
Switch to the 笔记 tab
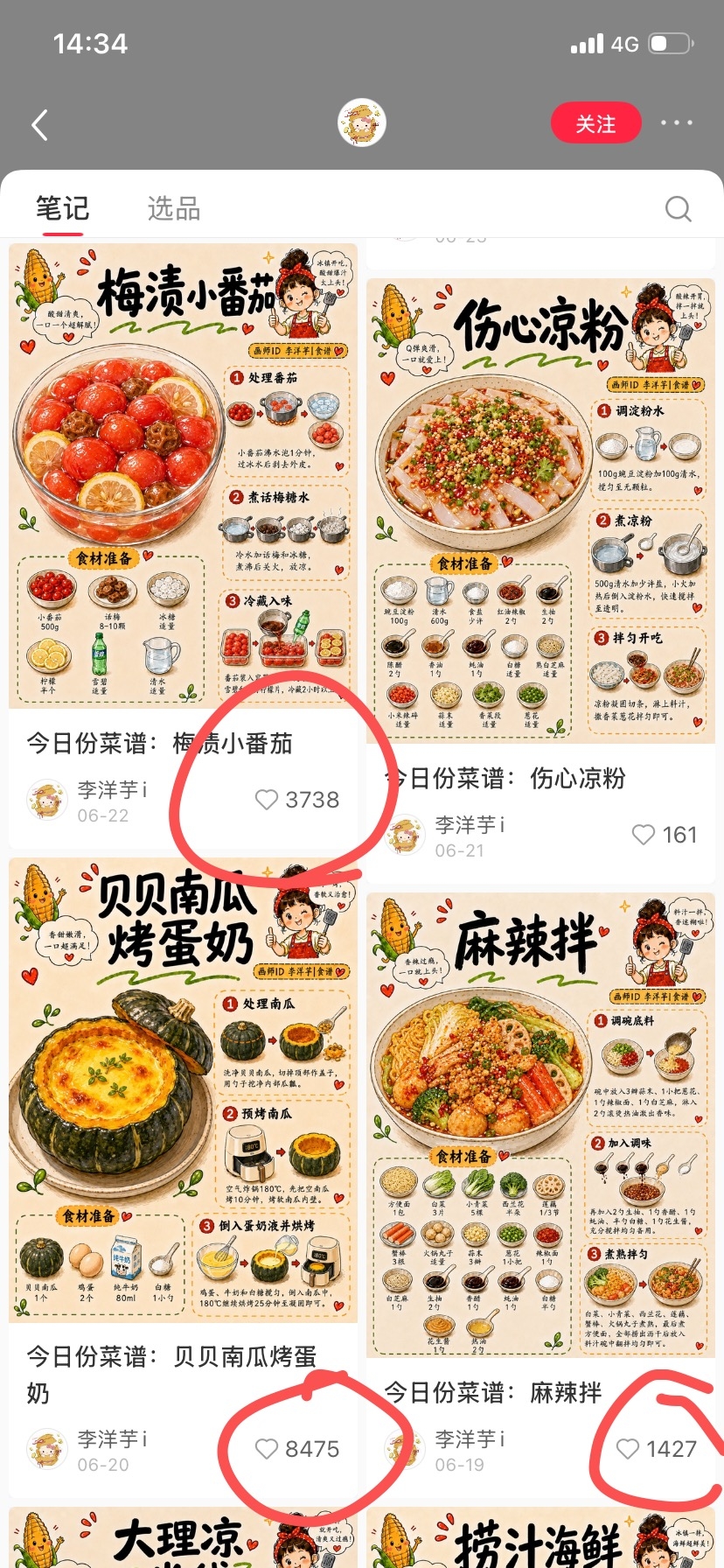[62, 208]
